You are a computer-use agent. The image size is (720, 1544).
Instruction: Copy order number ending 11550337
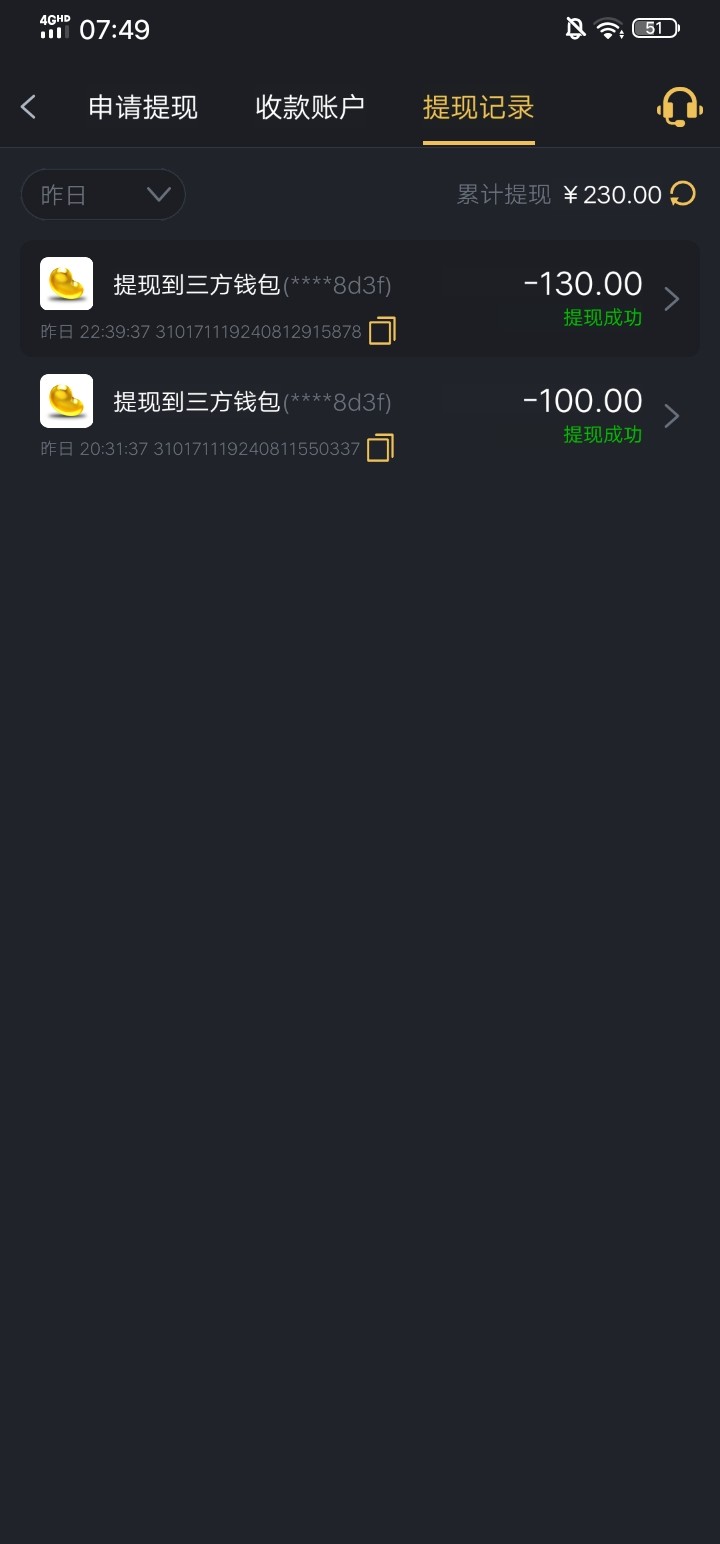click(380, 448)
